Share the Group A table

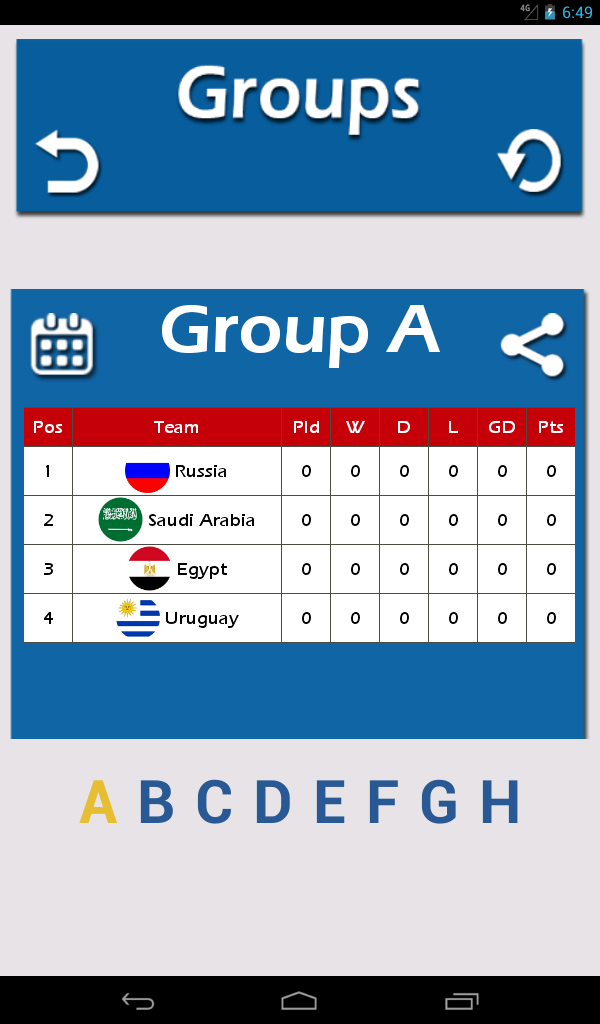click(x=532, y=345)
